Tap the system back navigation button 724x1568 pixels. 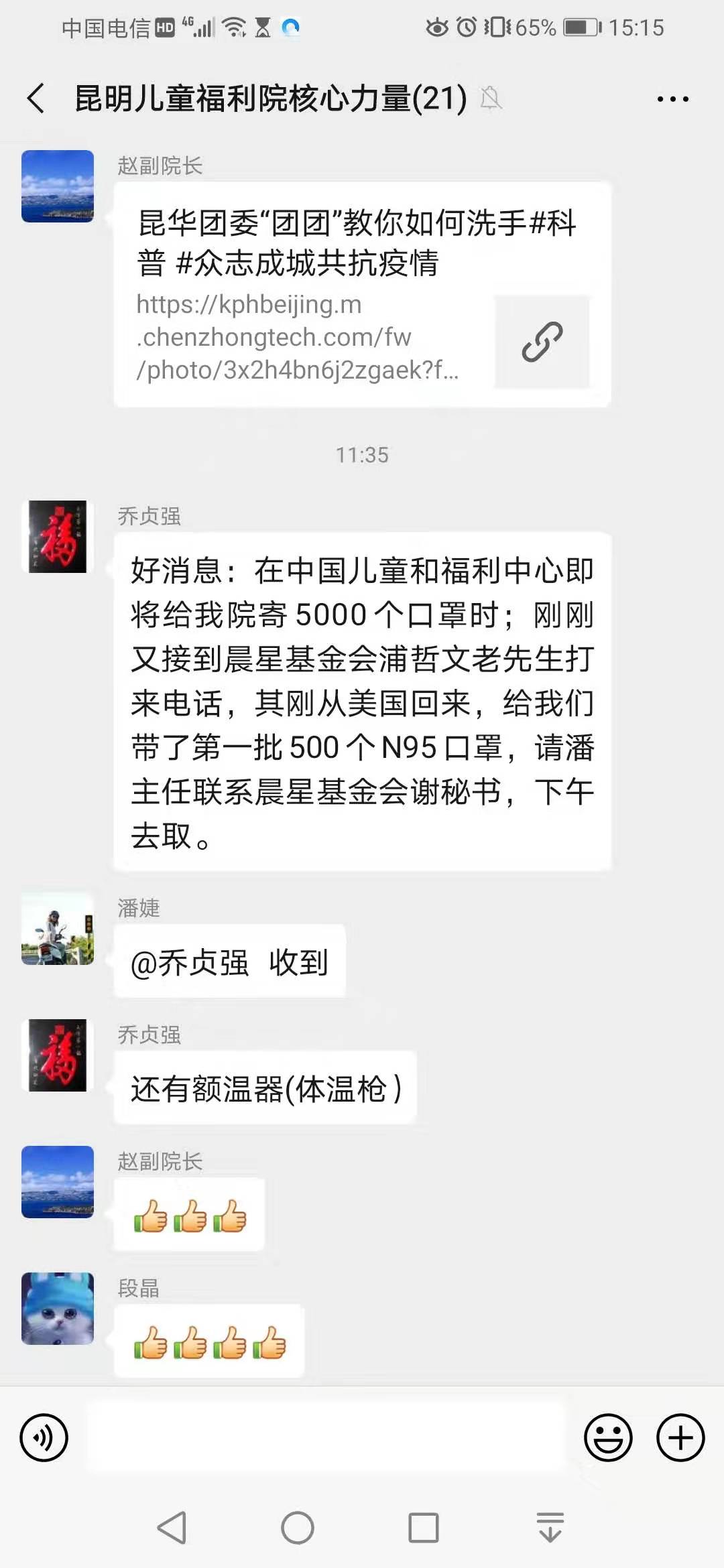point(172,1528)
